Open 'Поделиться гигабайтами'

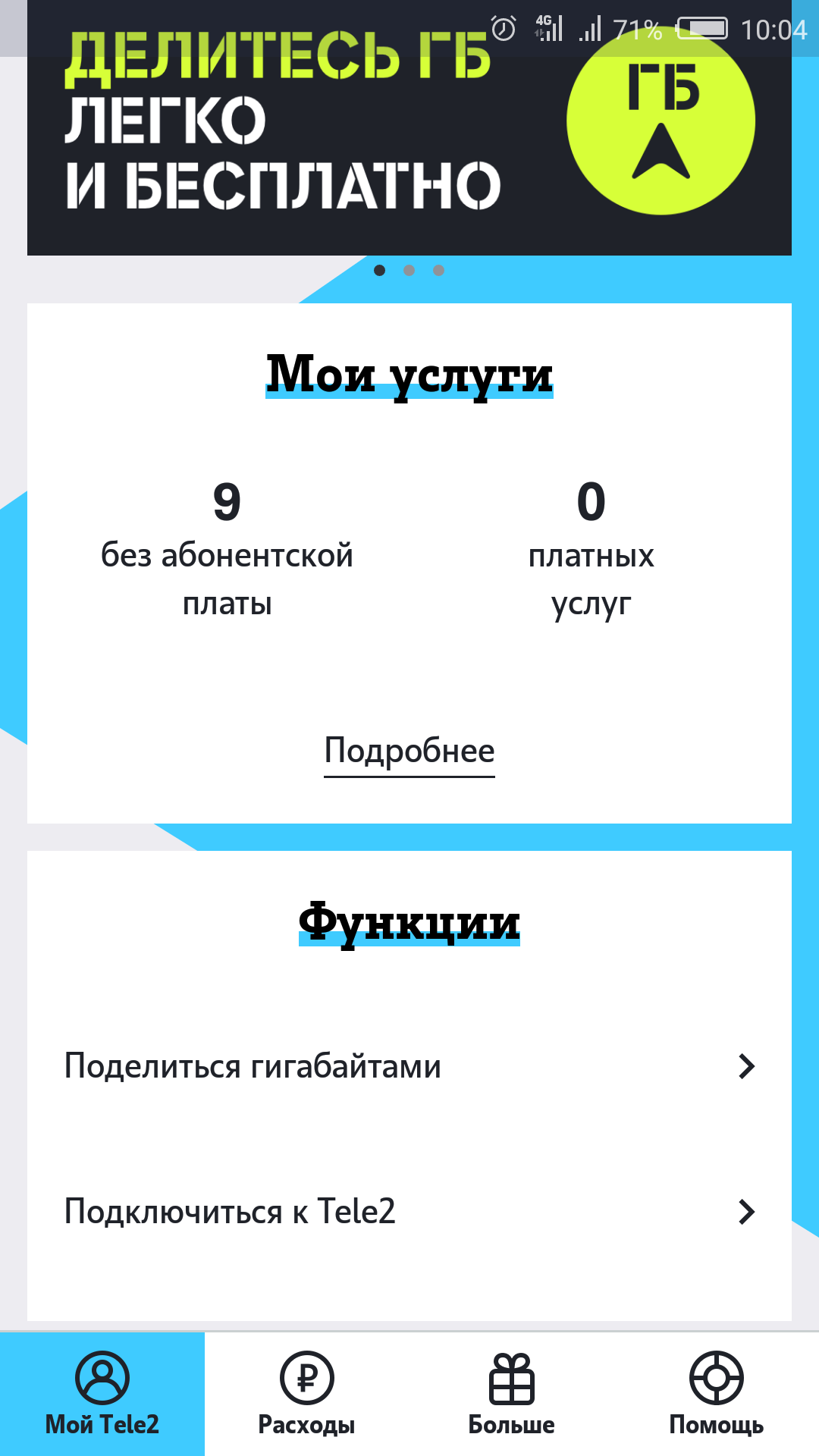click(x=409, y=1066)
